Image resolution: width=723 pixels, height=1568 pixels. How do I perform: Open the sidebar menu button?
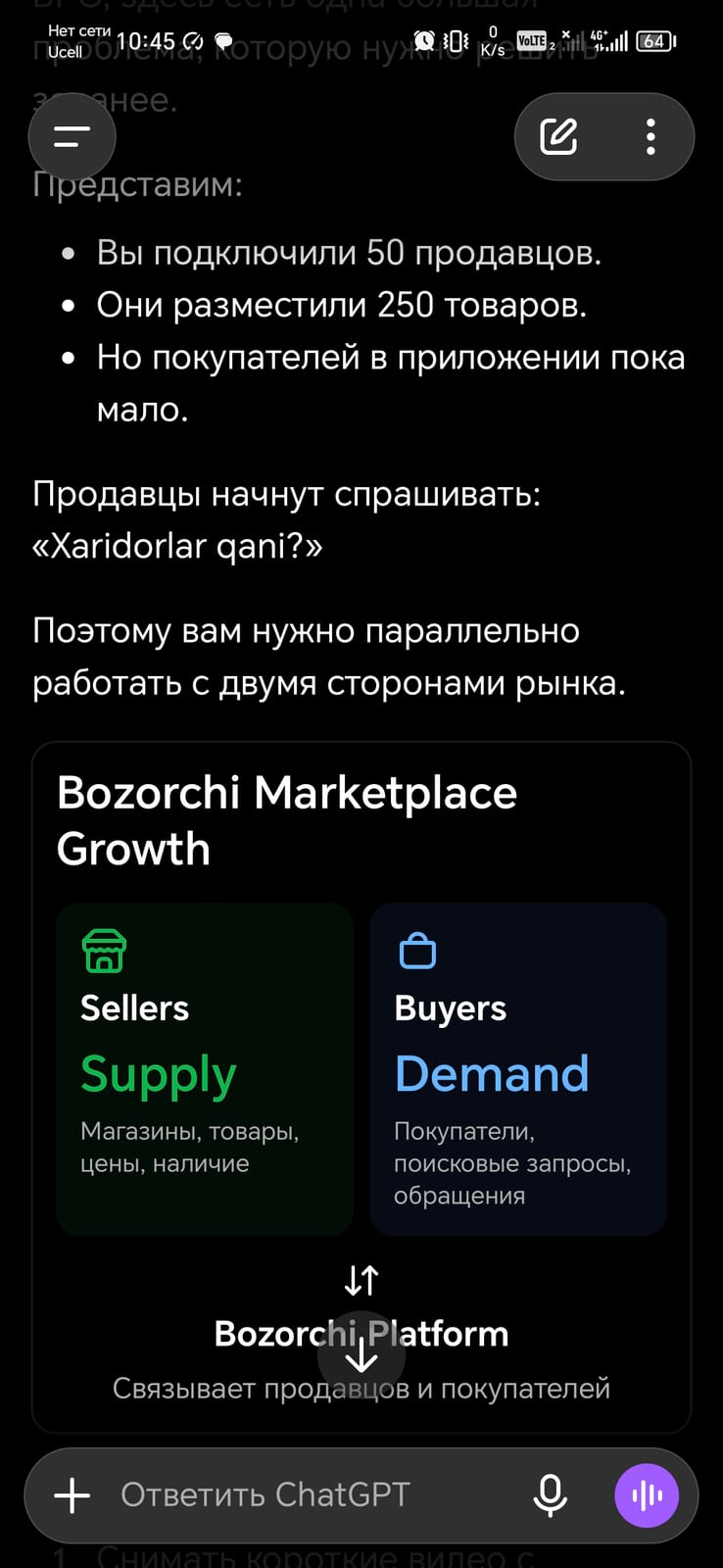tap(72, 137)
